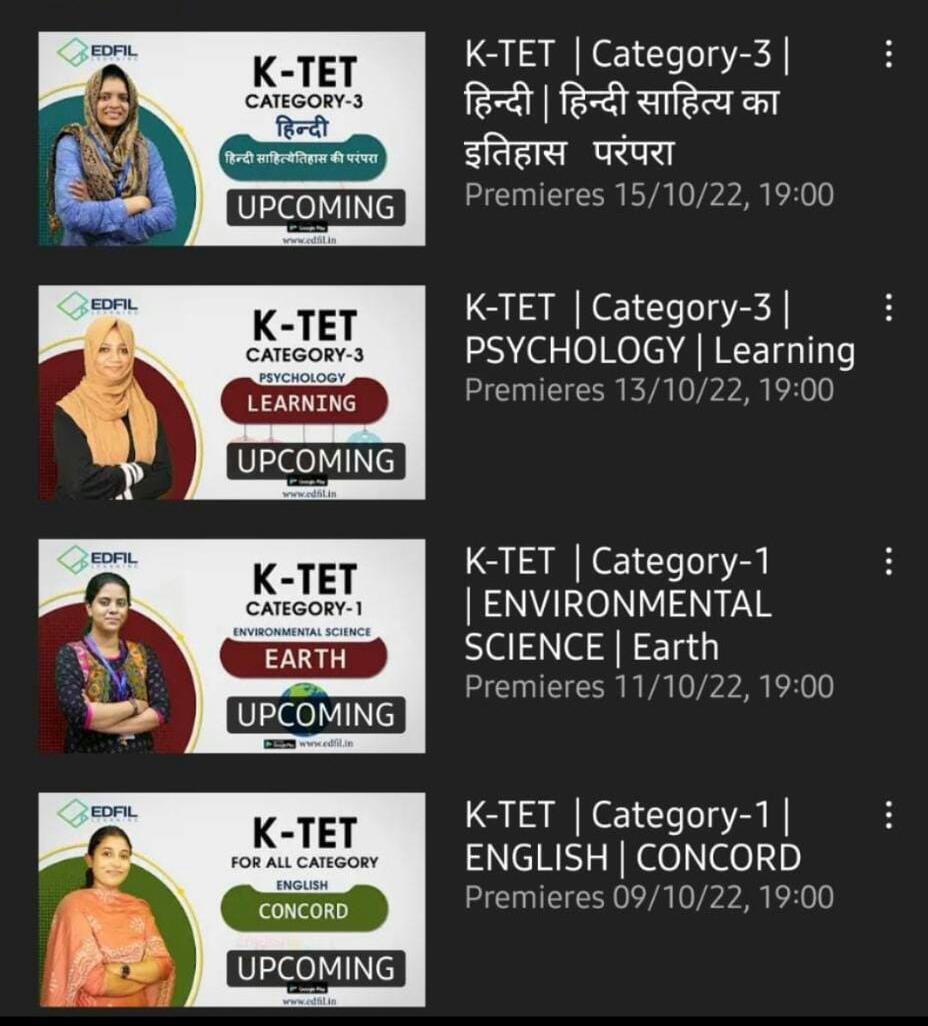Open the Hindi Sahitya Category-3 video thumbnail
Image resolution: width=928 pixels, height=1026 pixels.
232,138
